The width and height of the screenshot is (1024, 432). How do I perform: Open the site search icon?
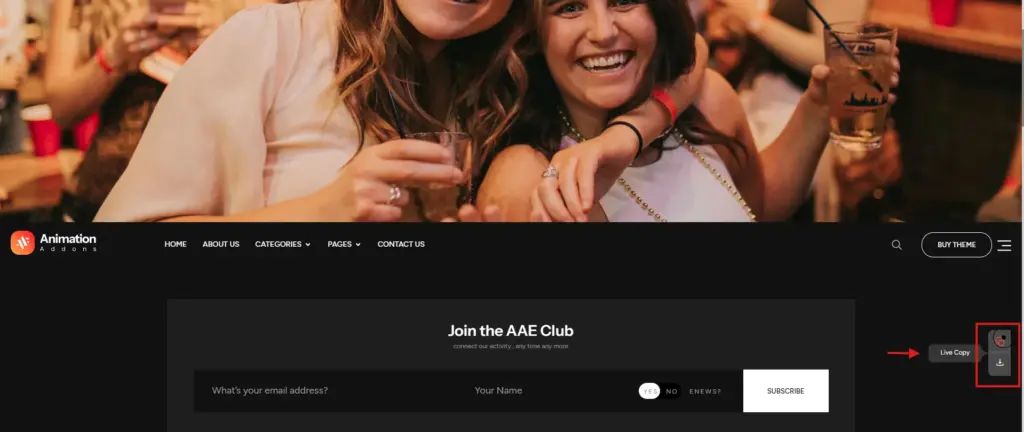click(896, 244)
